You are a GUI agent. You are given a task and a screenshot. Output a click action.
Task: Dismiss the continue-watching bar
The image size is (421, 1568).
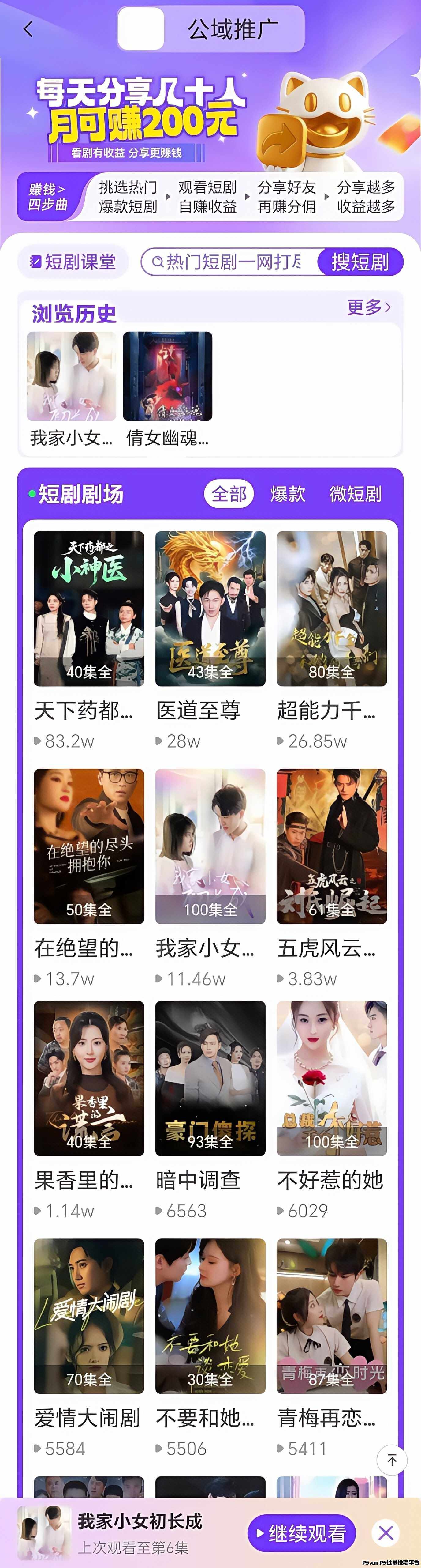(386, 1533)
